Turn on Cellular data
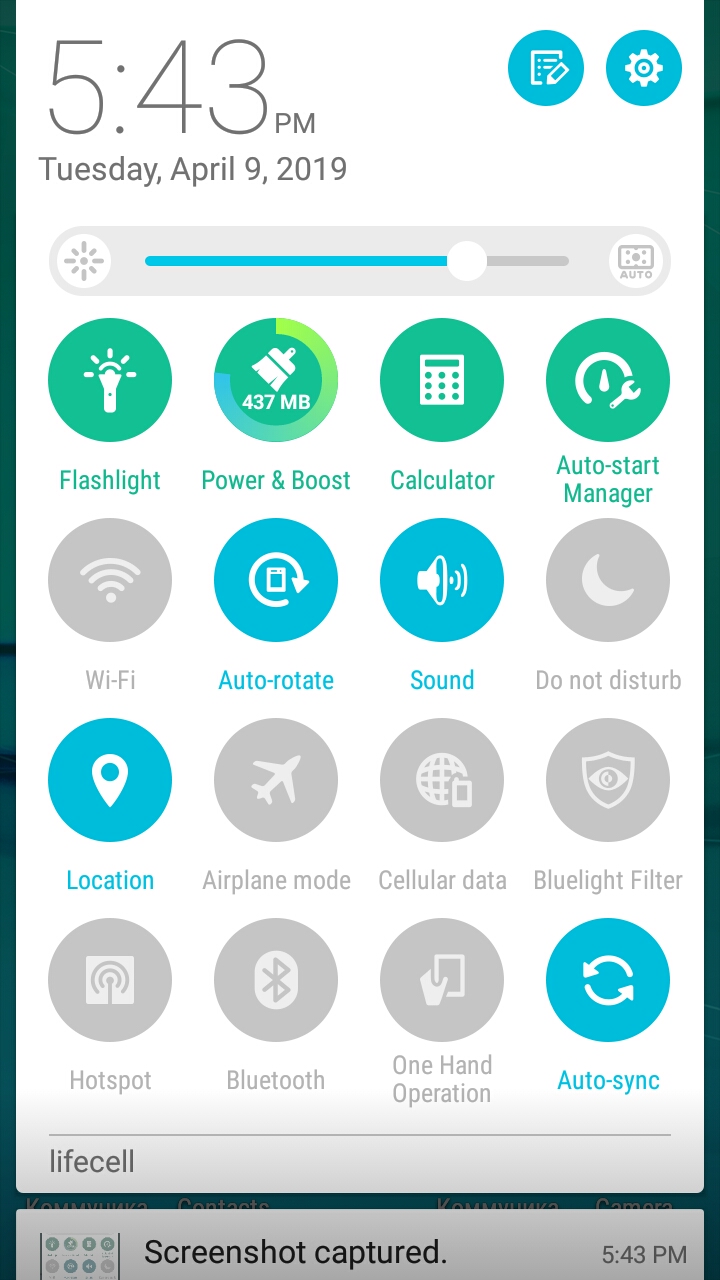This screenshot has height=1280, width=720. tap(442, 780)
